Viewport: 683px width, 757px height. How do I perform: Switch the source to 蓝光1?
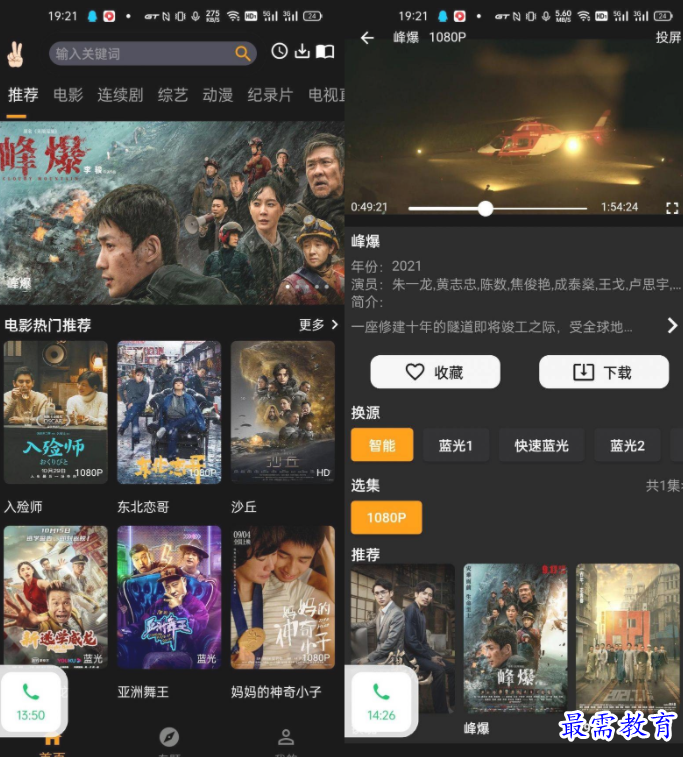455,446
